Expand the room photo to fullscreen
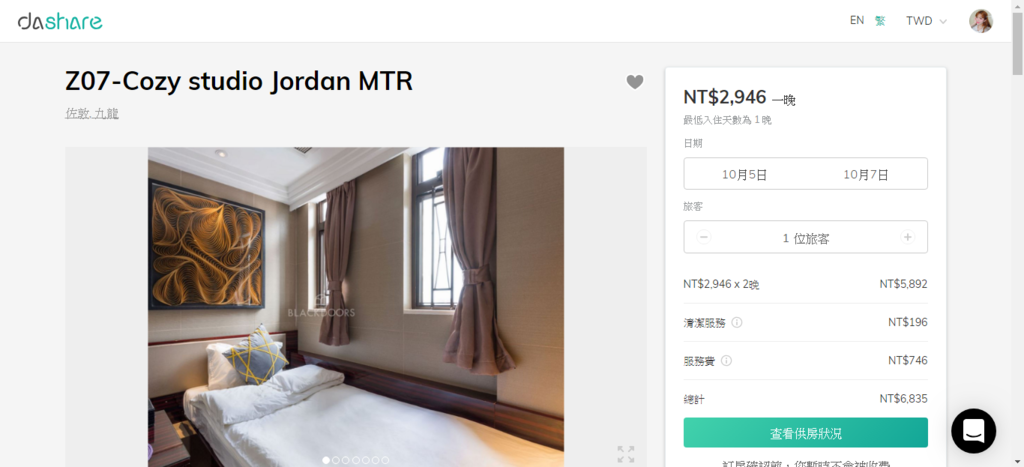Image resolution: width=1024 pixels, height=467 pixels. tap(626, 454)
